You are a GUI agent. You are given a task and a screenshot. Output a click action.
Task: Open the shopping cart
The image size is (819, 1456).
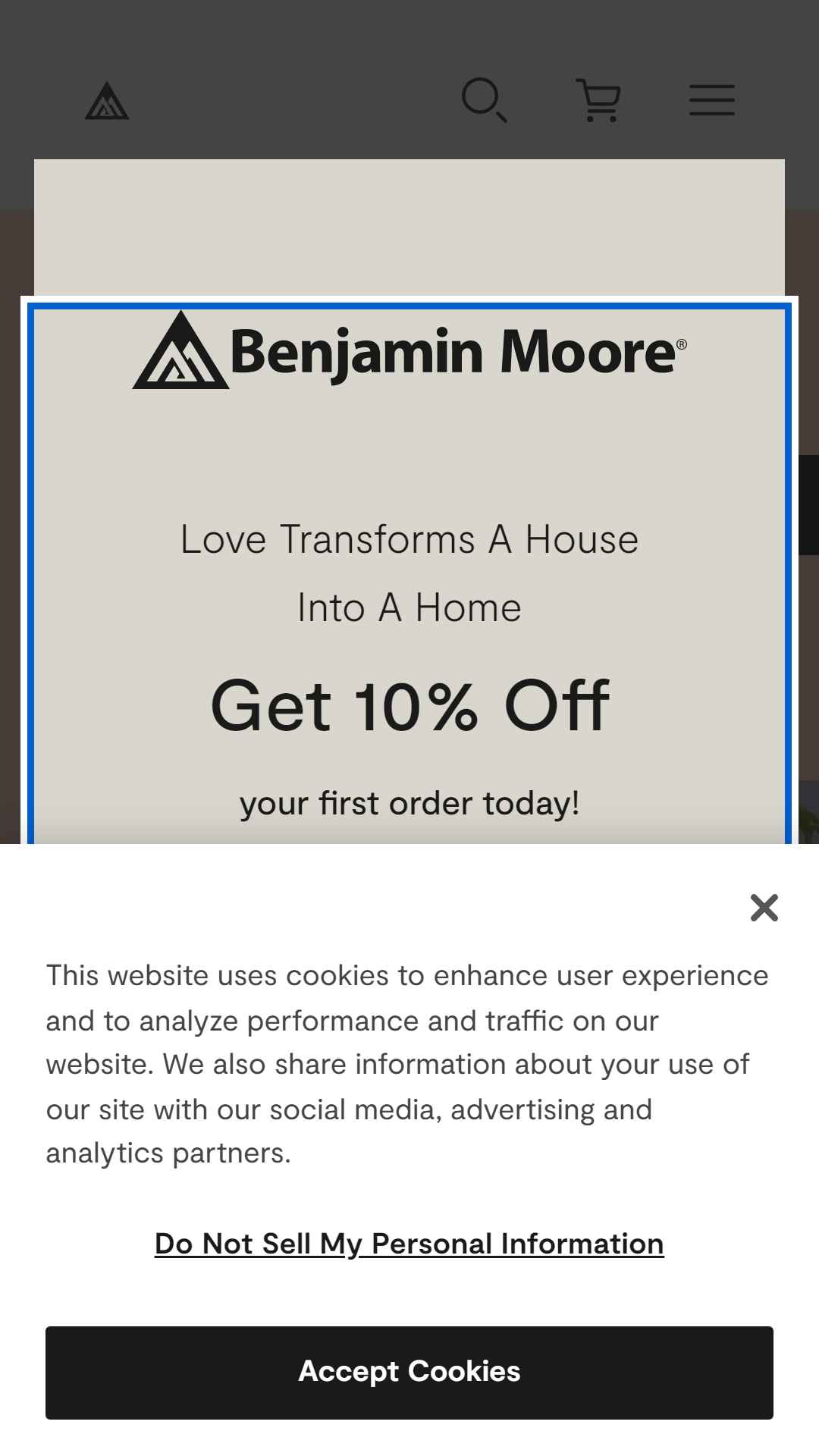click(x=598, y=100)
